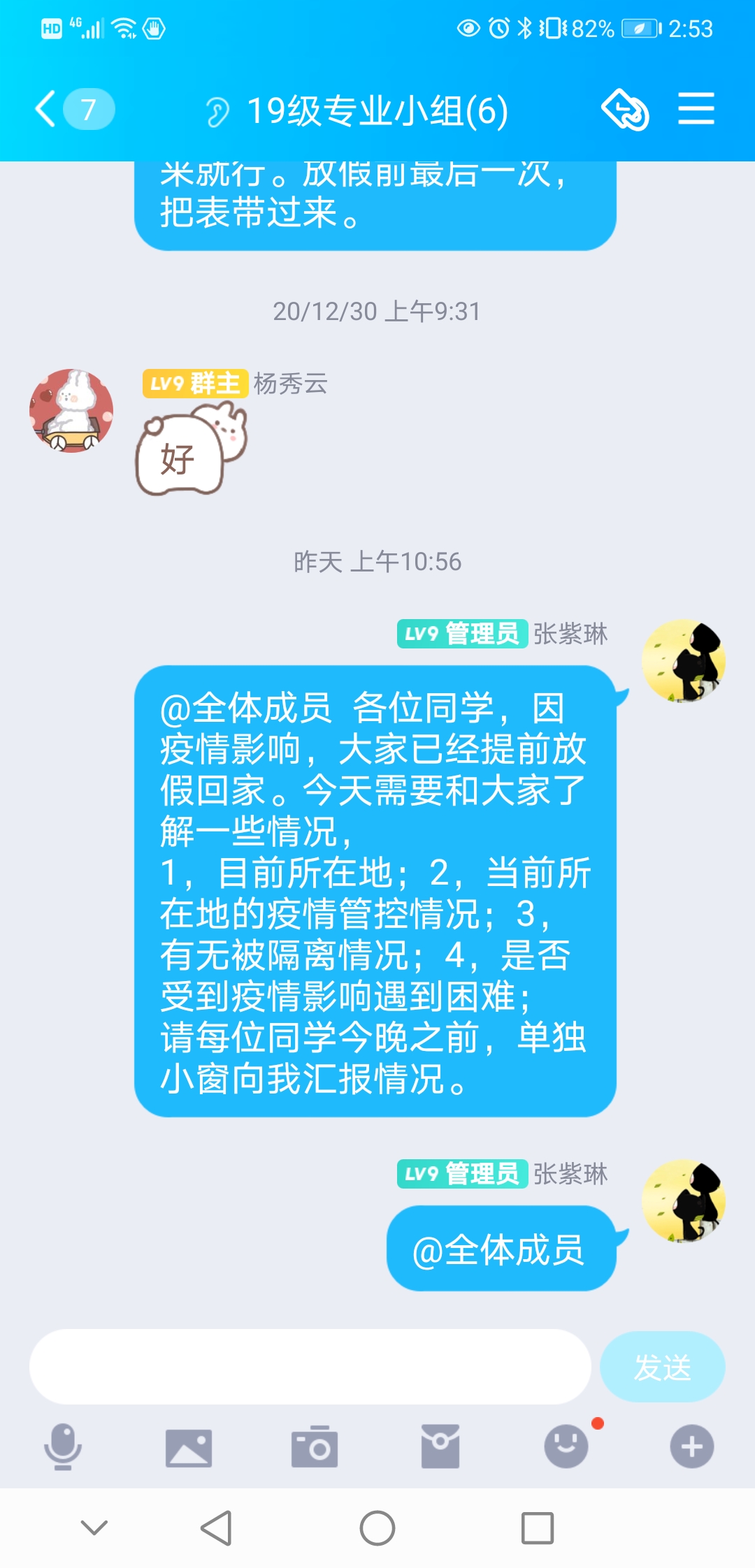Tap the message input field
Screen dimensions: 755x1568
click(x=310, y=1366)
